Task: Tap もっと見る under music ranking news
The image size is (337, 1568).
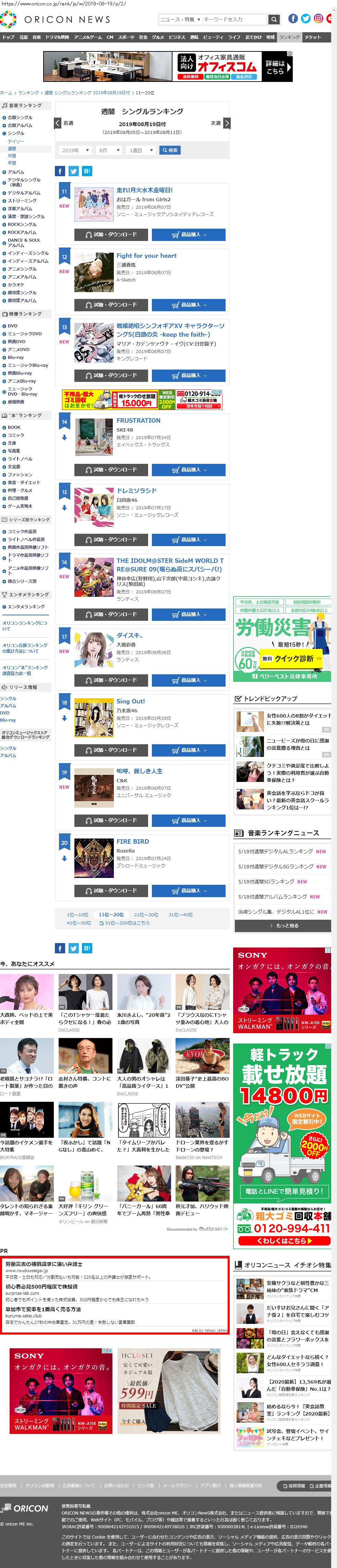Action: click(284, 926)
